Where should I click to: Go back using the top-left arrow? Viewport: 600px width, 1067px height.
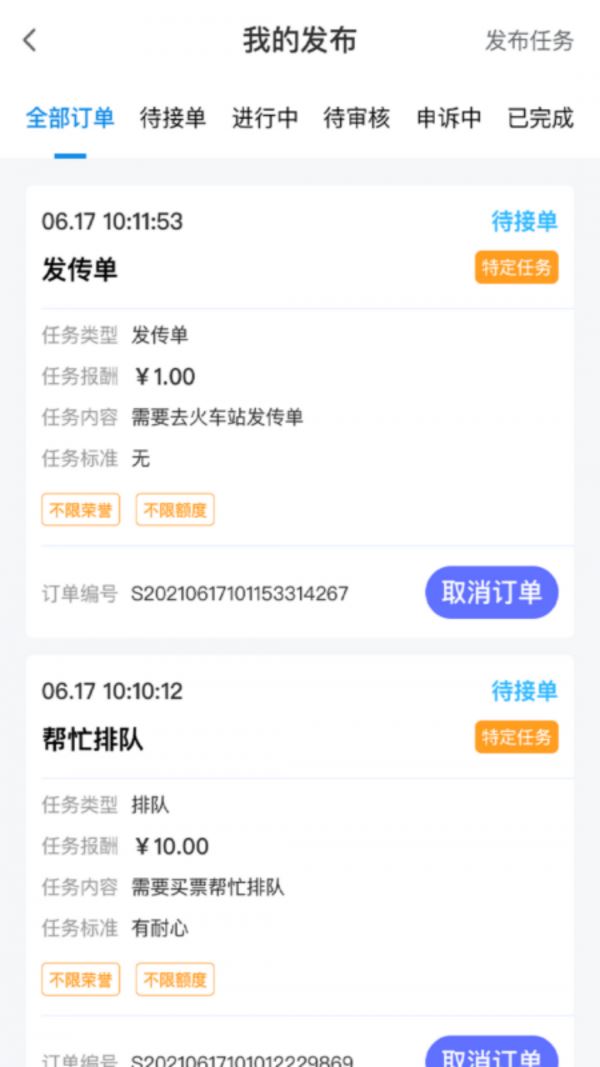30,40
